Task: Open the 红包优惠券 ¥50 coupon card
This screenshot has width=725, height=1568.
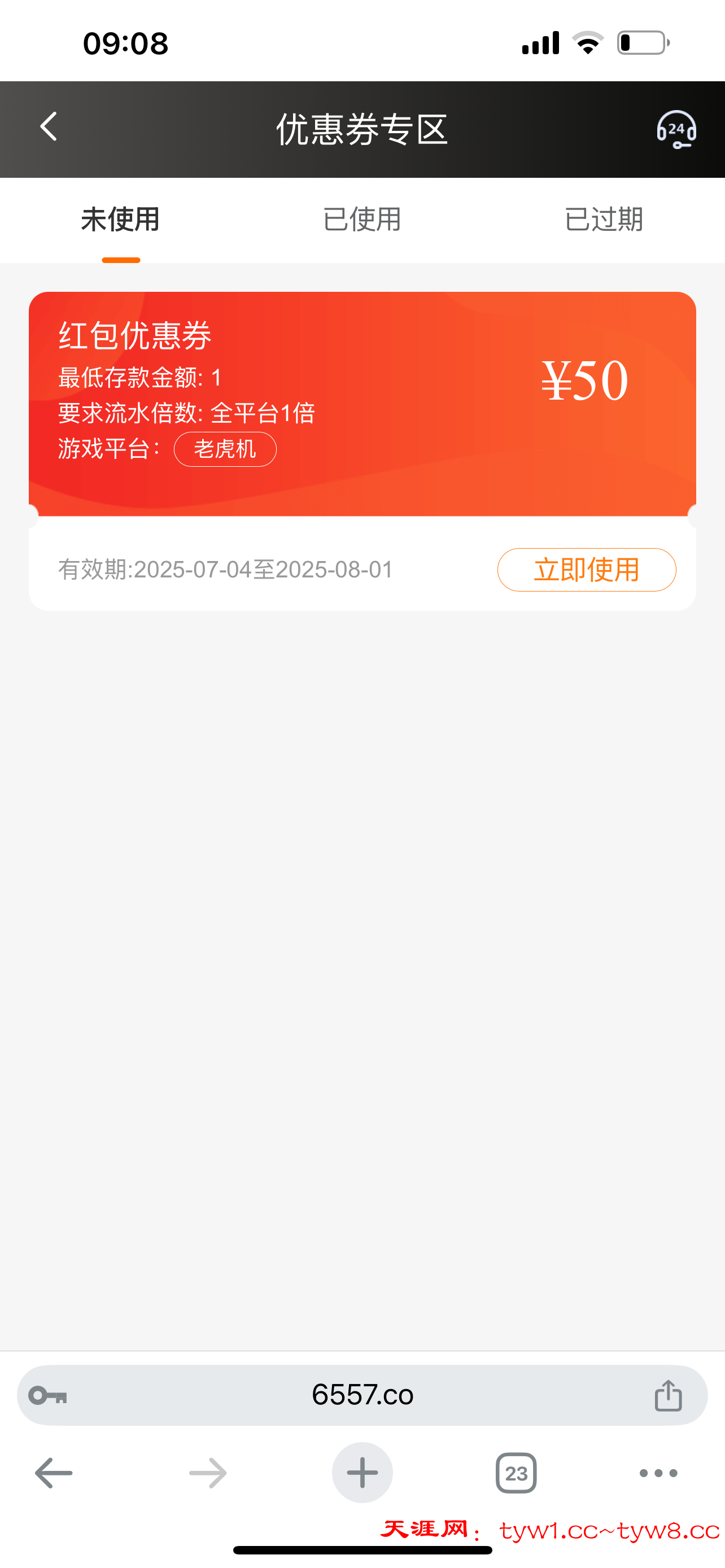Action: 362,403
